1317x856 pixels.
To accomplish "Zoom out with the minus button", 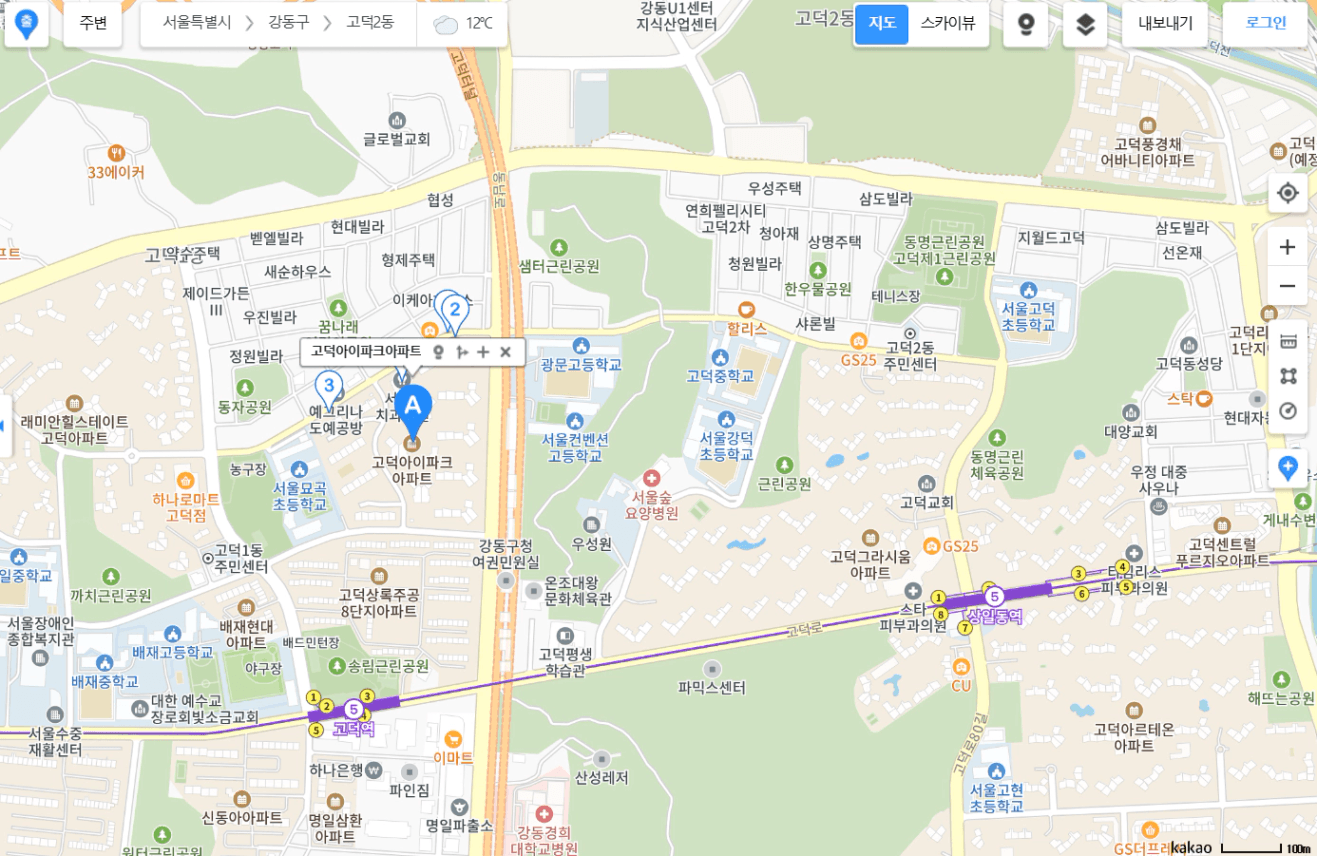I will [1288, 286].
